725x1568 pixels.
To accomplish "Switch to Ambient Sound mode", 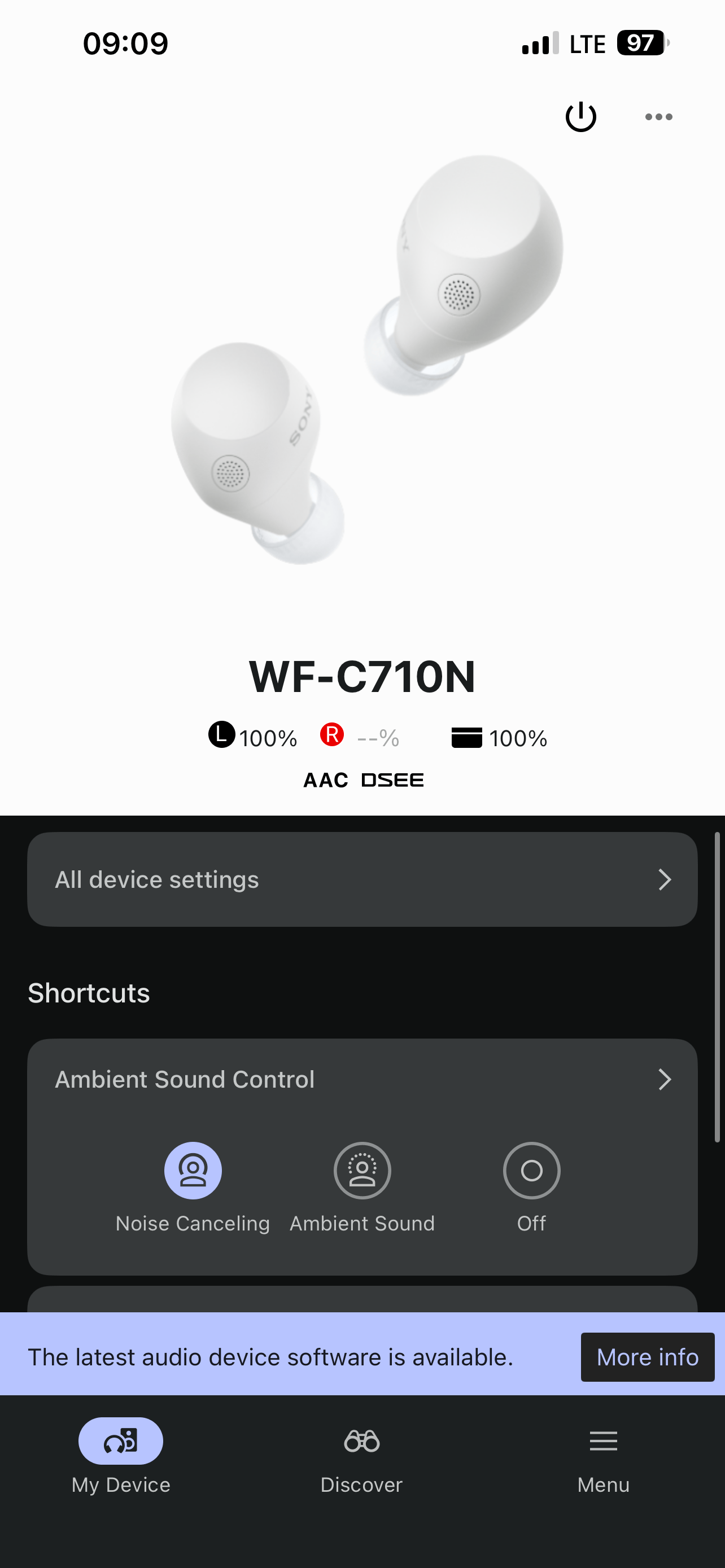I will coord(362,1171).
